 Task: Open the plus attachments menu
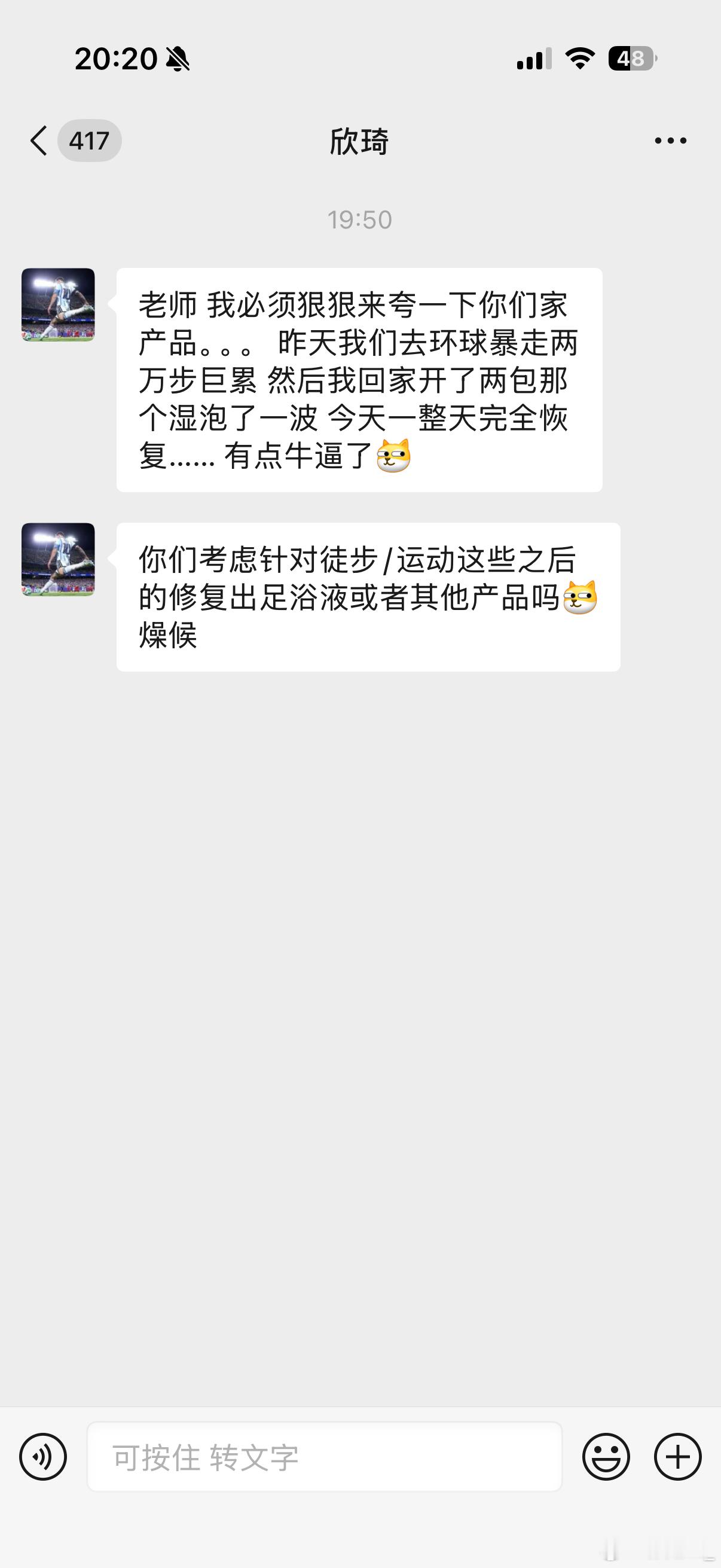[678, 1457]
